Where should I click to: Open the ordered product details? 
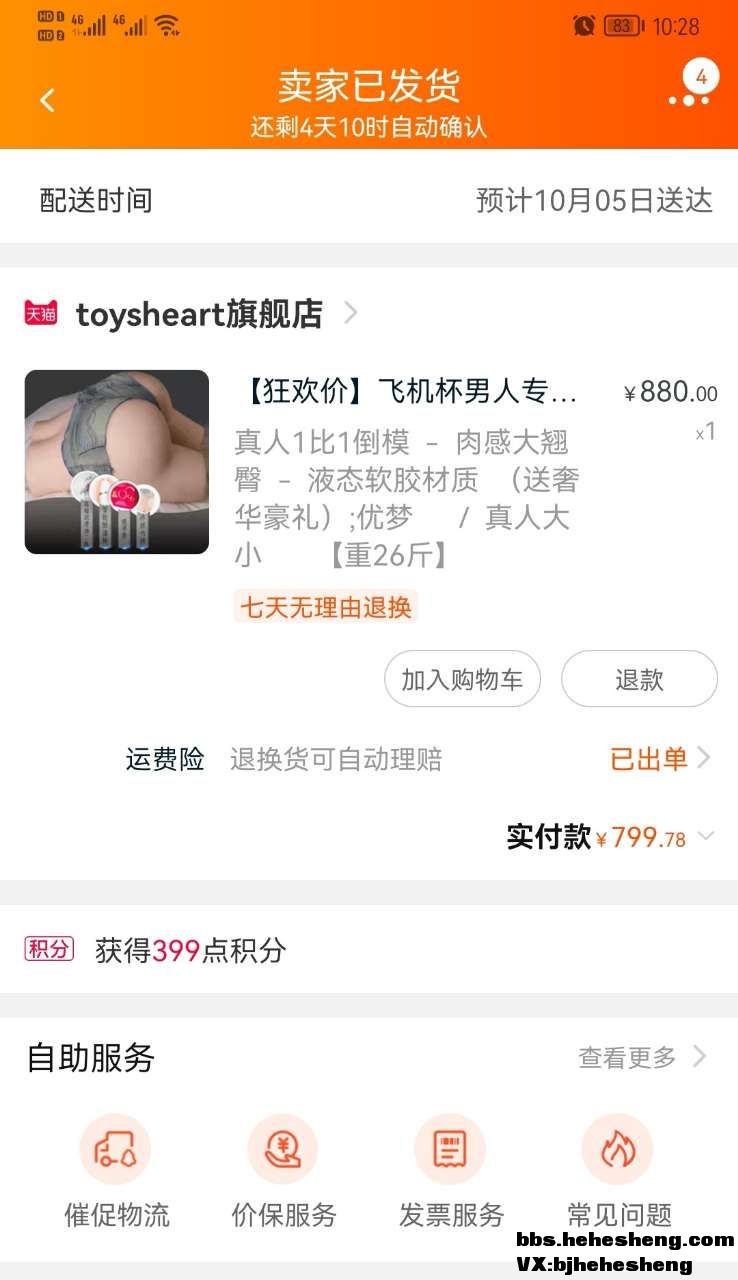click(x=410, y=391)
